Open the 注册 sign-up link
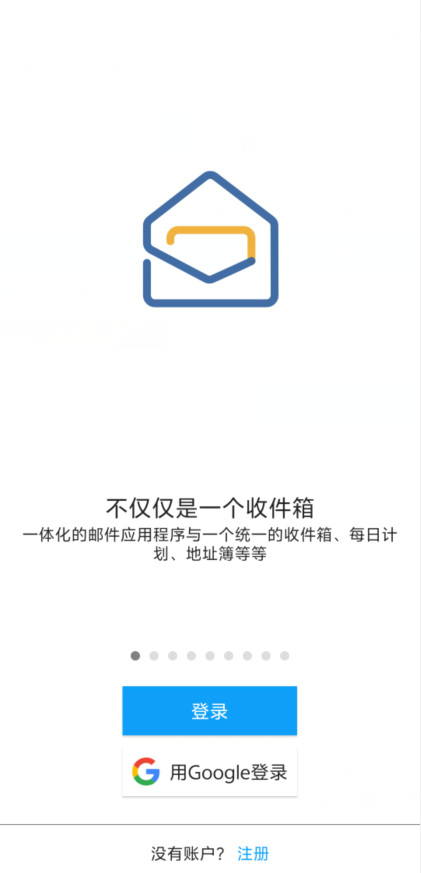The image size is (421, 873). click(253, 853)
